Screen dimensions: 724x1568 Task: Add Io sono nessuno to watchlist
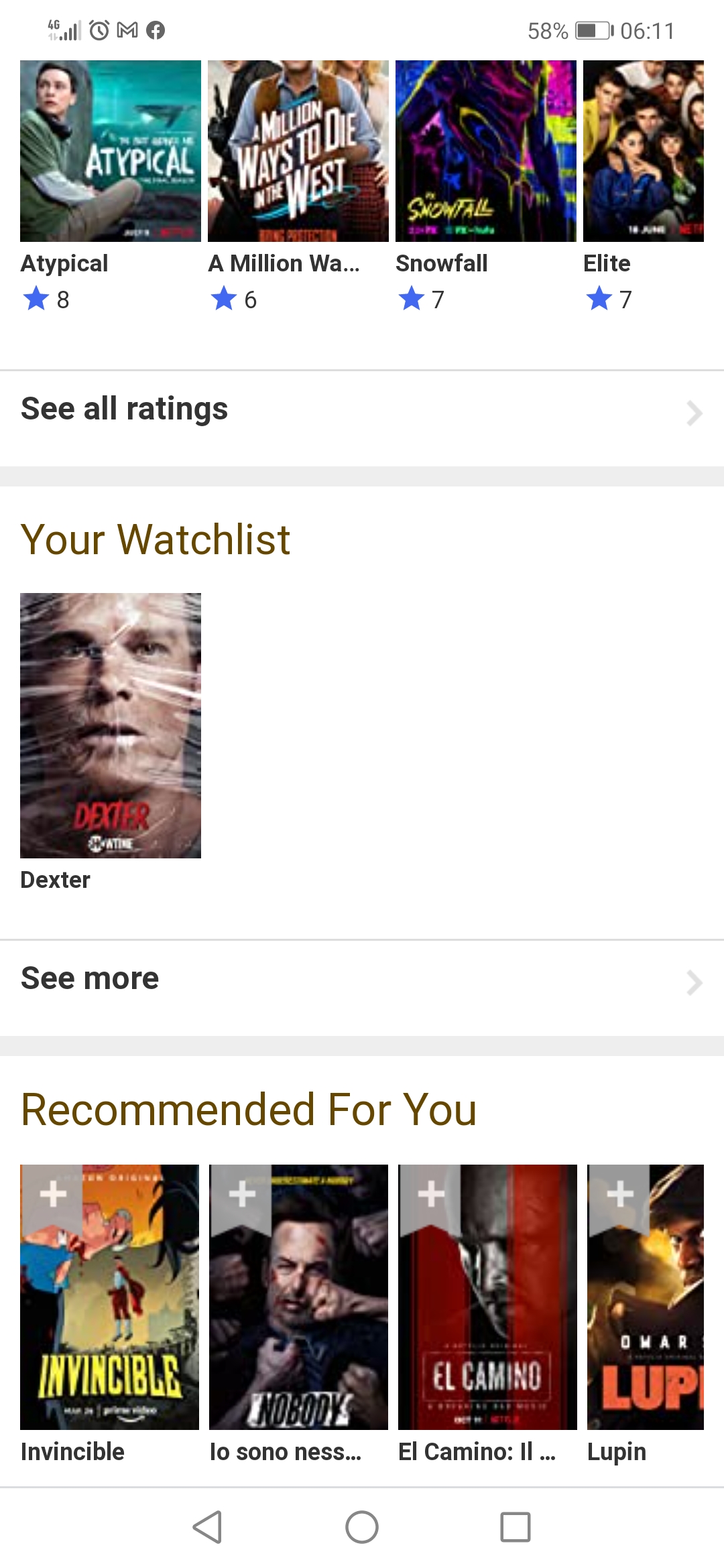coord(242,1195)
